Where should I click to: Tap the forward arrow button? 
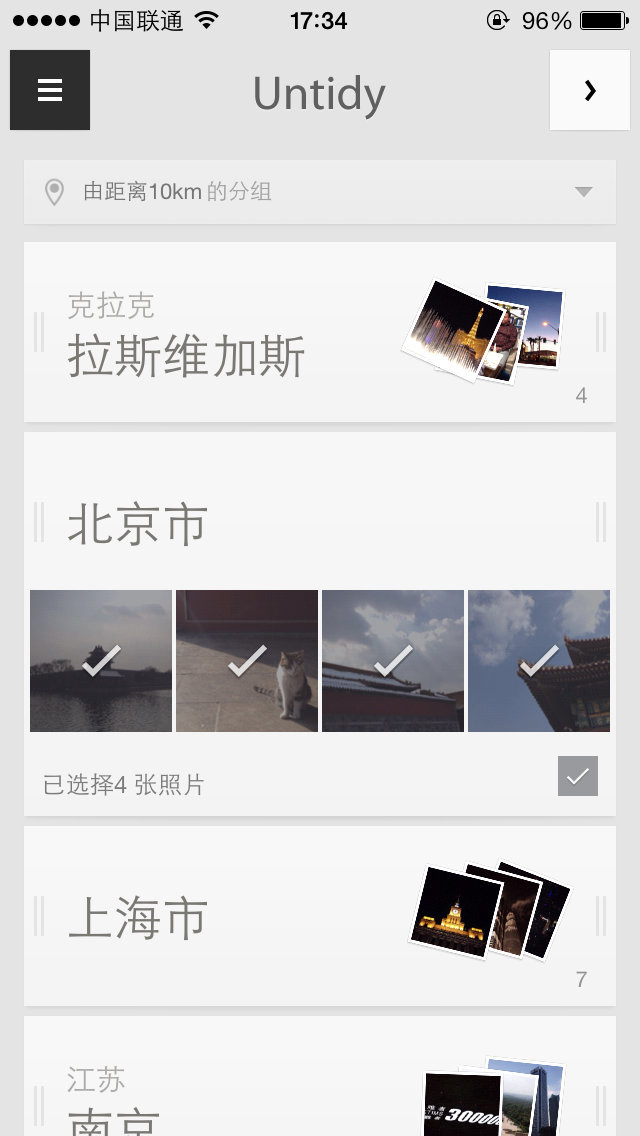pos(589,90)
